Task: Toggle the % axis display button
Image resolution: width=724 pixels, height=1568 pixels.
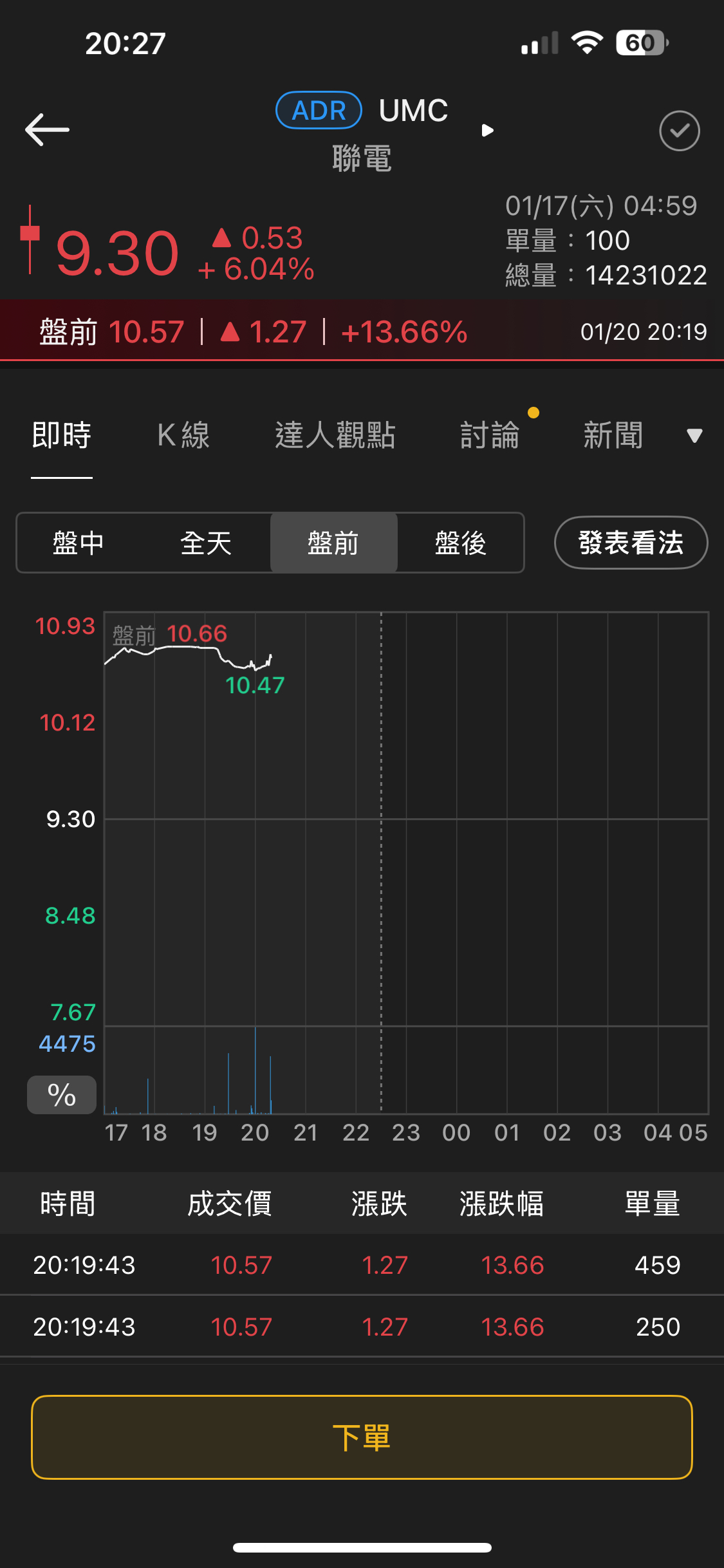Action: click(x=62, y=1095)
